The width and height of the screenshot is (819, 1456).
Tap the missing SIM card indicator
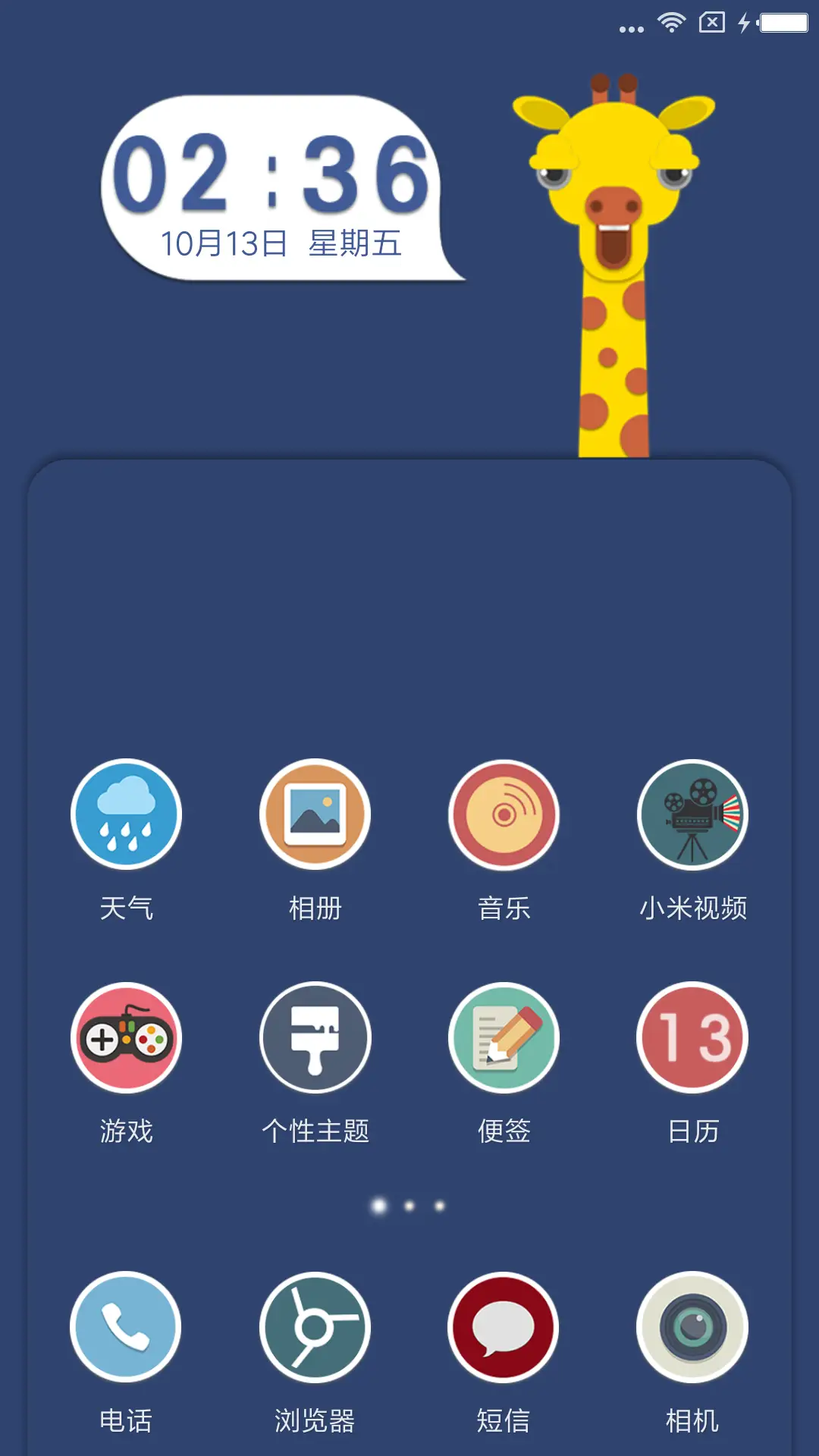coord(711,22)
